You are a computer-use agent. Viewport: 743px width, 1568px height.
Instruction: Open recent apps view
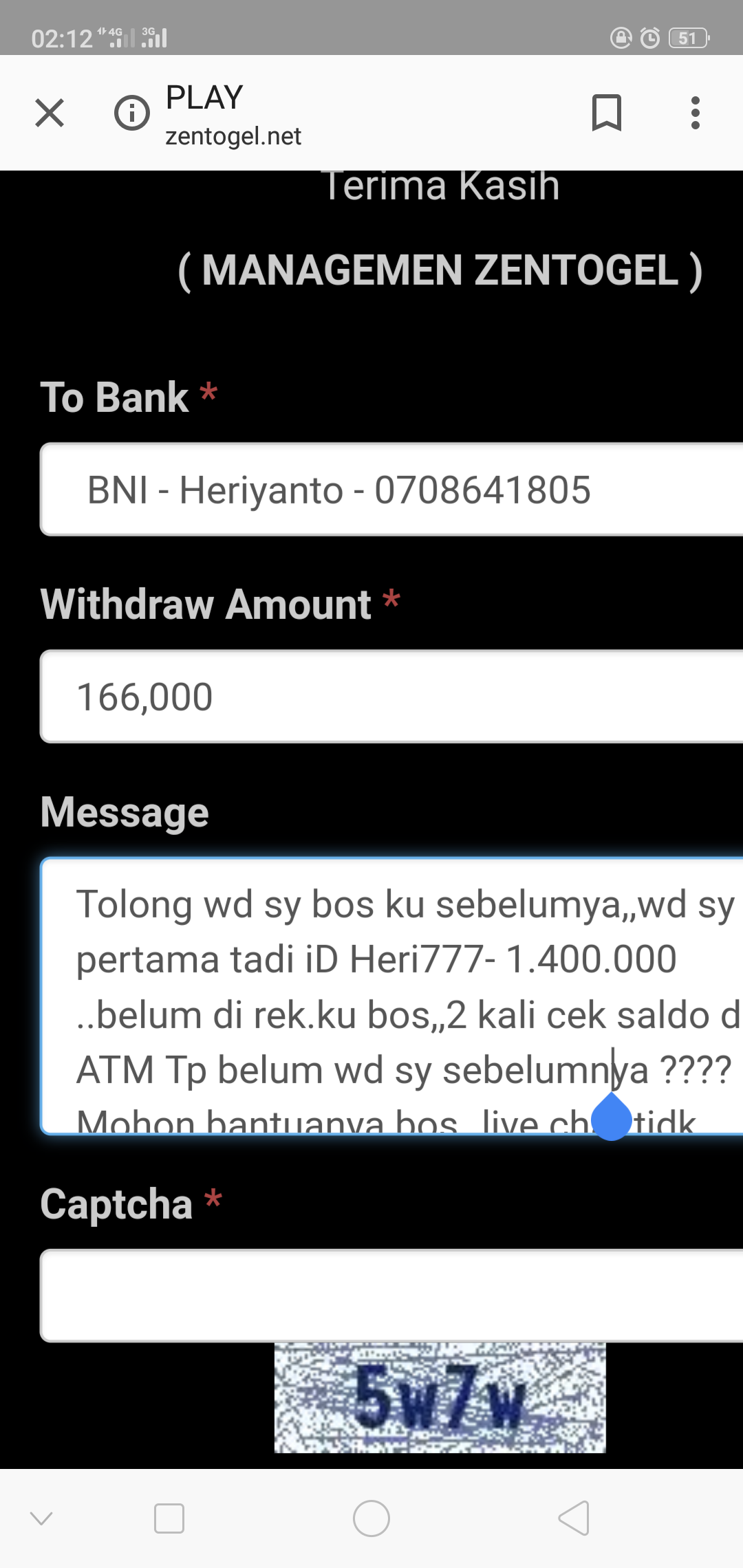169,1518
